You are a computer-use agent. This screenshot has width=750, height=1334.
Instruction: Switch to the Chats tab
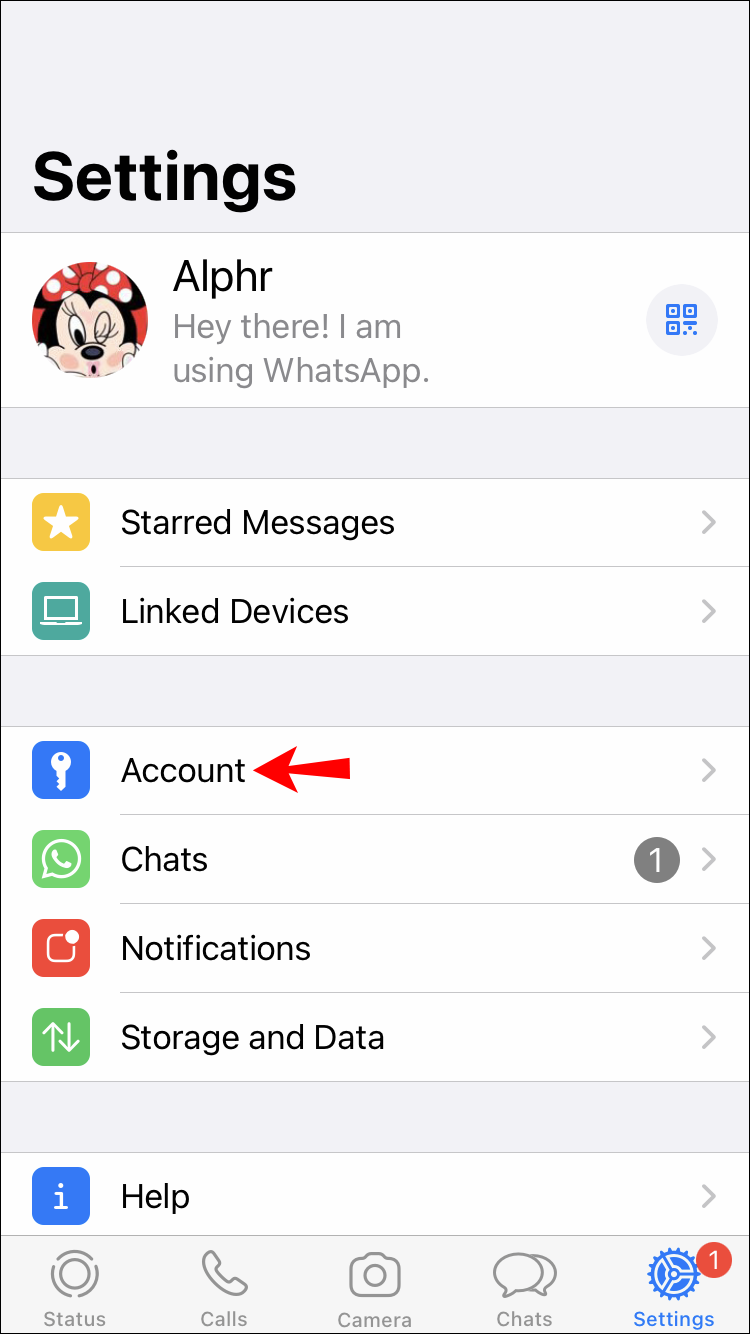tap(524, 1288)
